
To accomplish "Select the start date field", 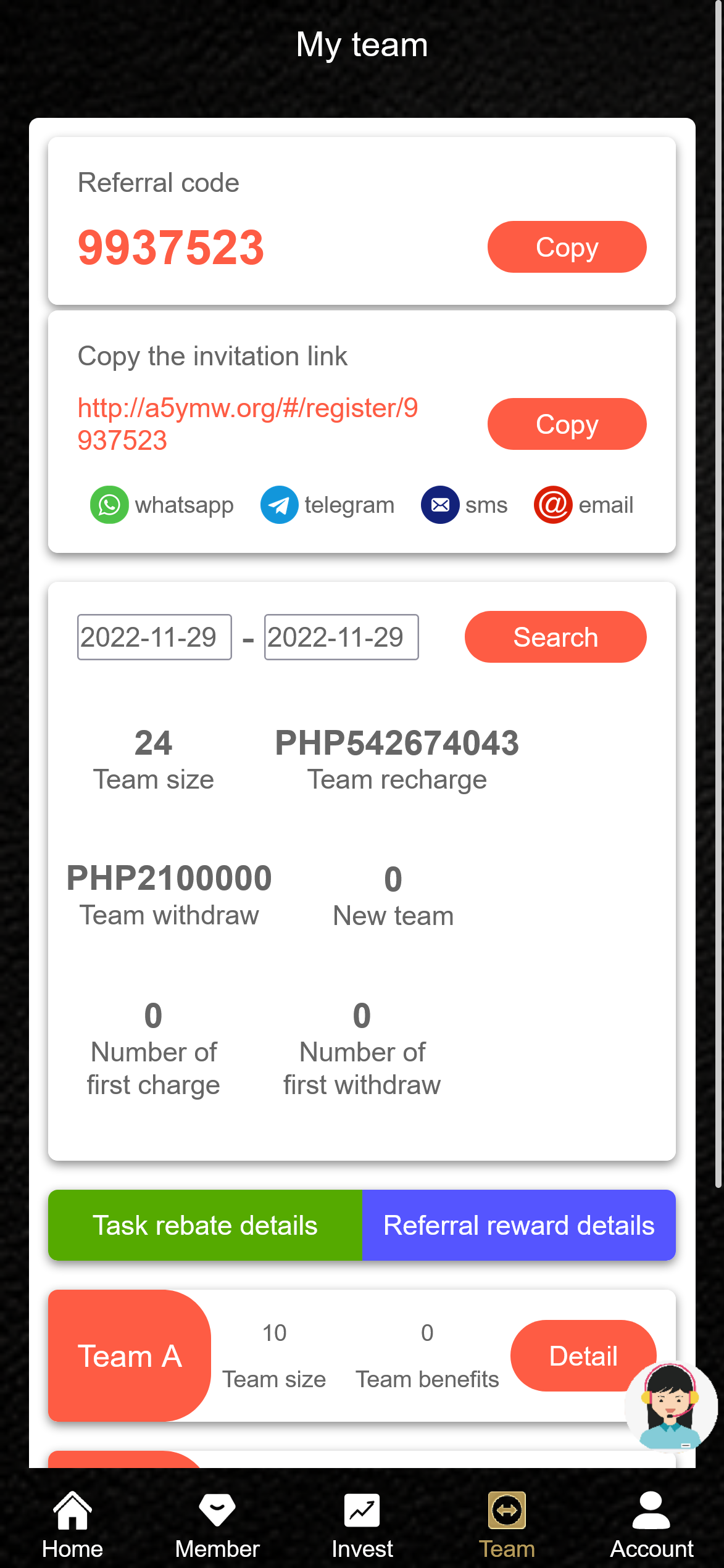I will click(x=154, y=637).
